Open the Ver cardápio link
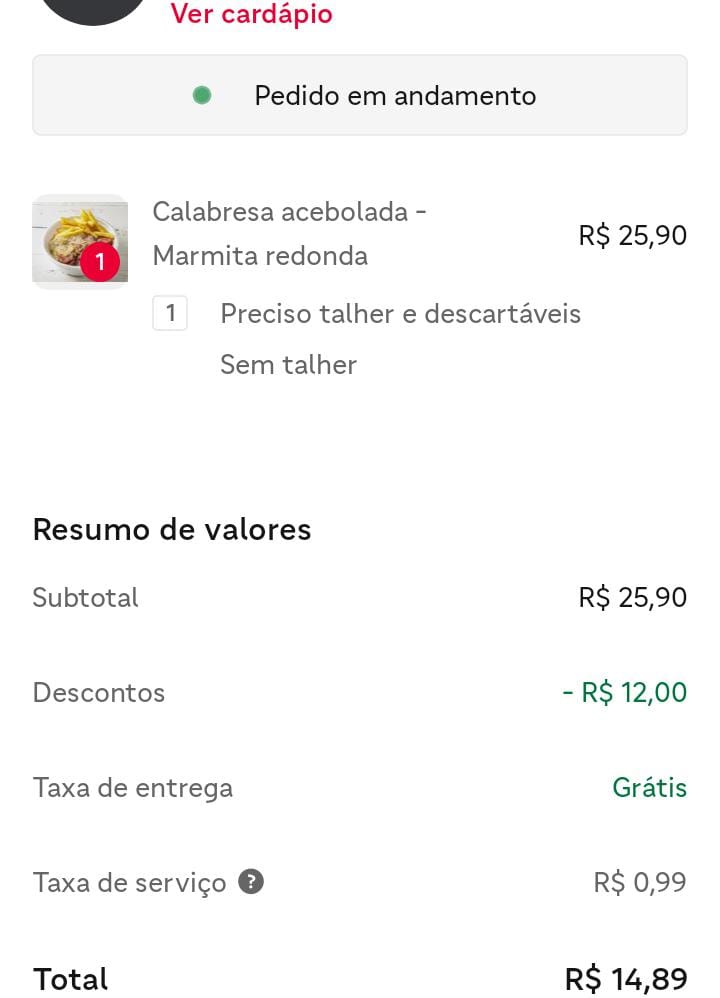 coord(251,15)
